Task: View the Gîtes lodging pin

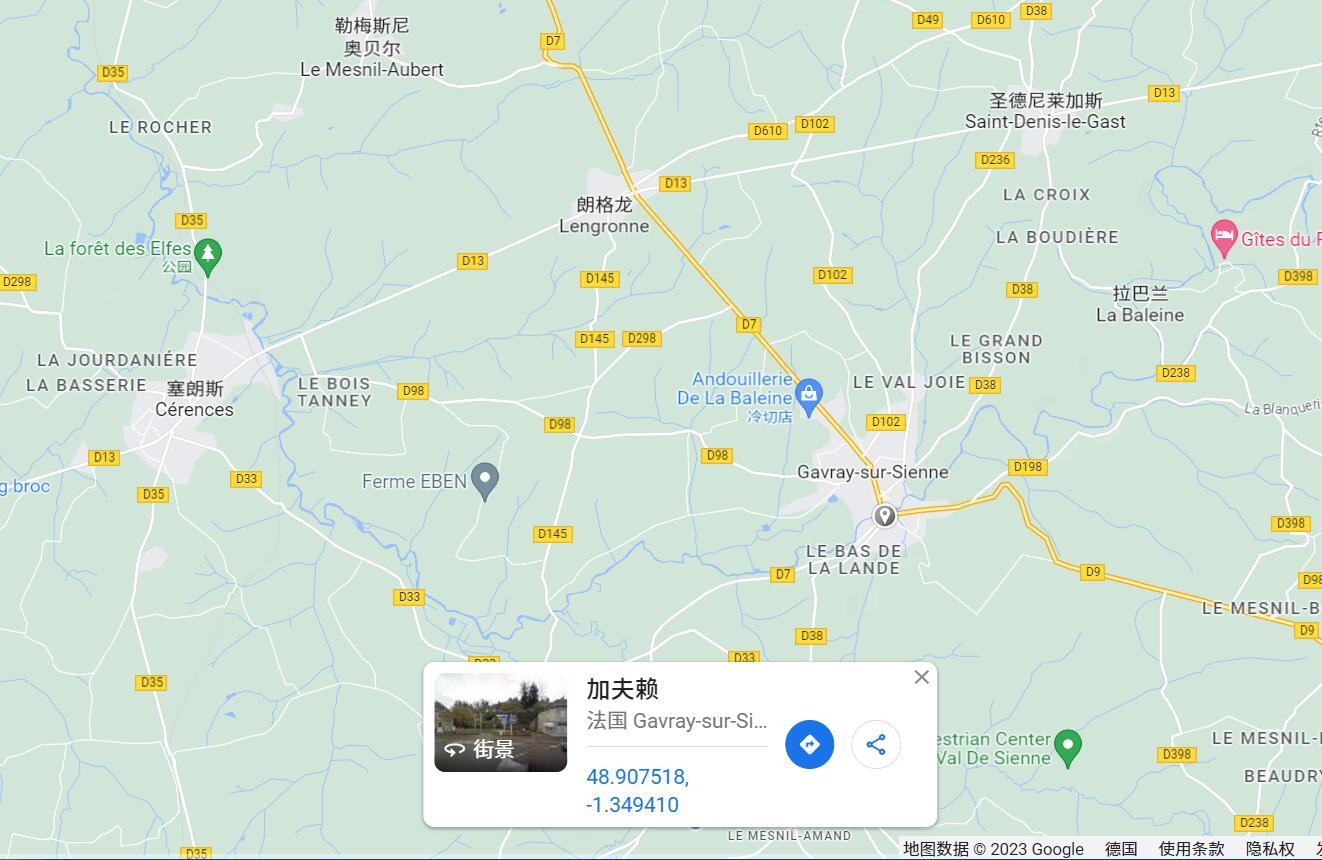Action: click(1223, 238)
